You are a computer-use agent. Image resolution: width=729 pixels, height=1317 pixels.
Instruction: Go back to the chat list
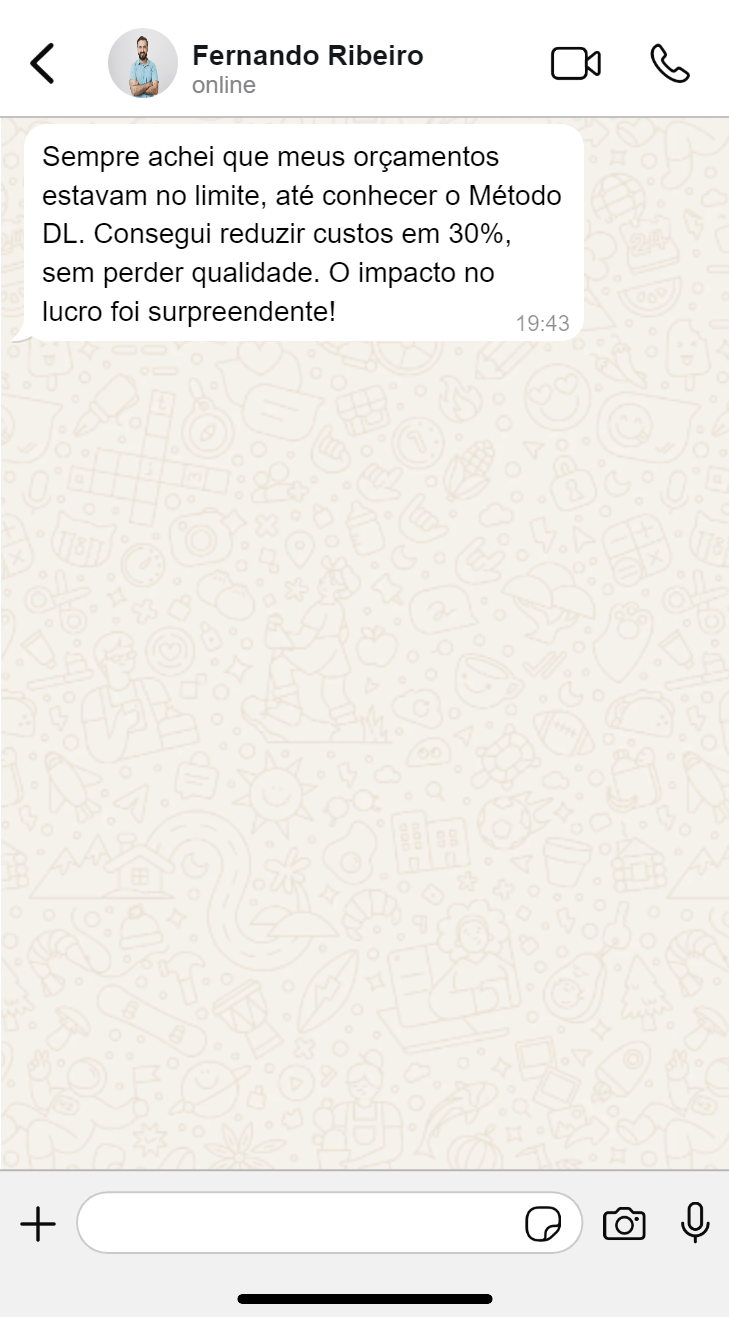(x=42, y=63)
